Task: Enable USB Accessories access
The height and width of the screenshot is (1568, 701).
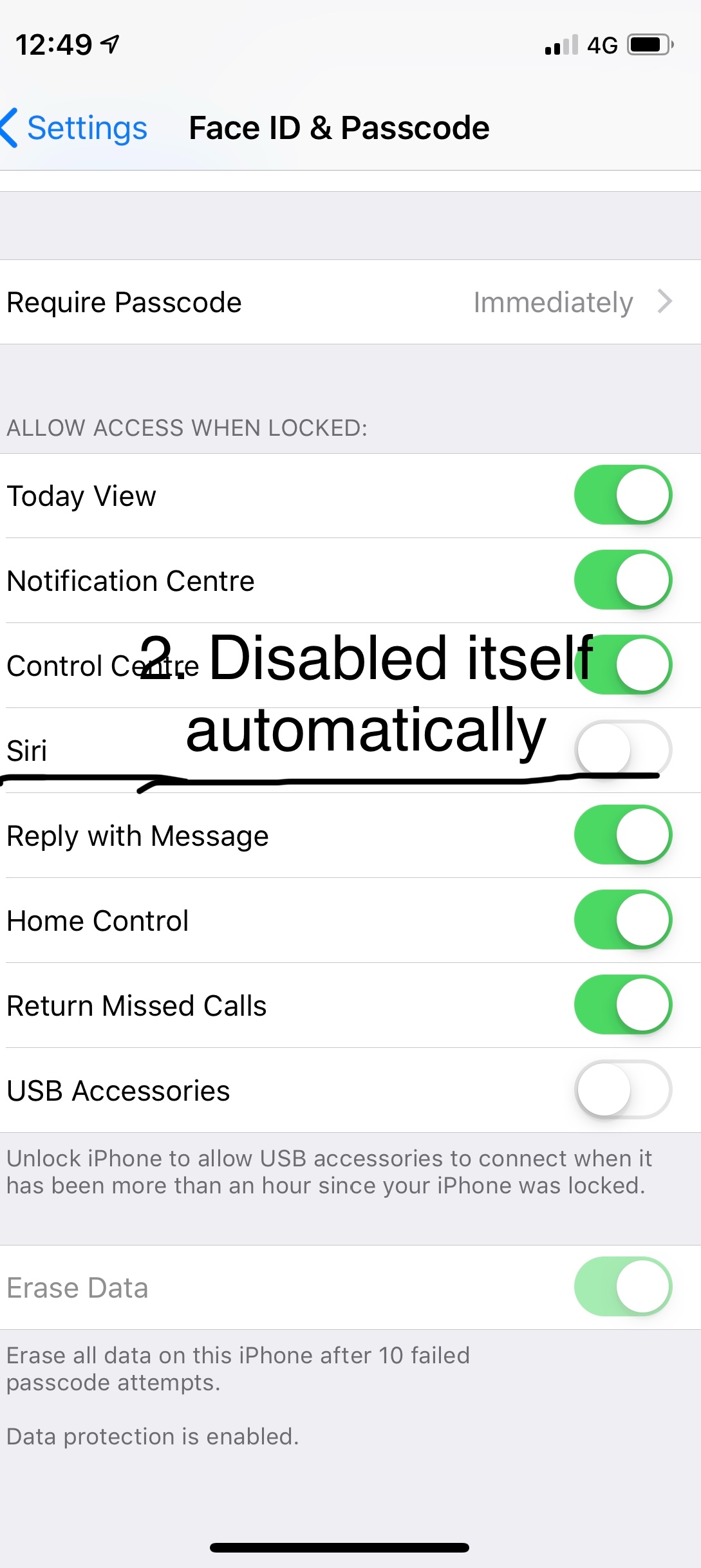Action: (x=622, y=1090)
